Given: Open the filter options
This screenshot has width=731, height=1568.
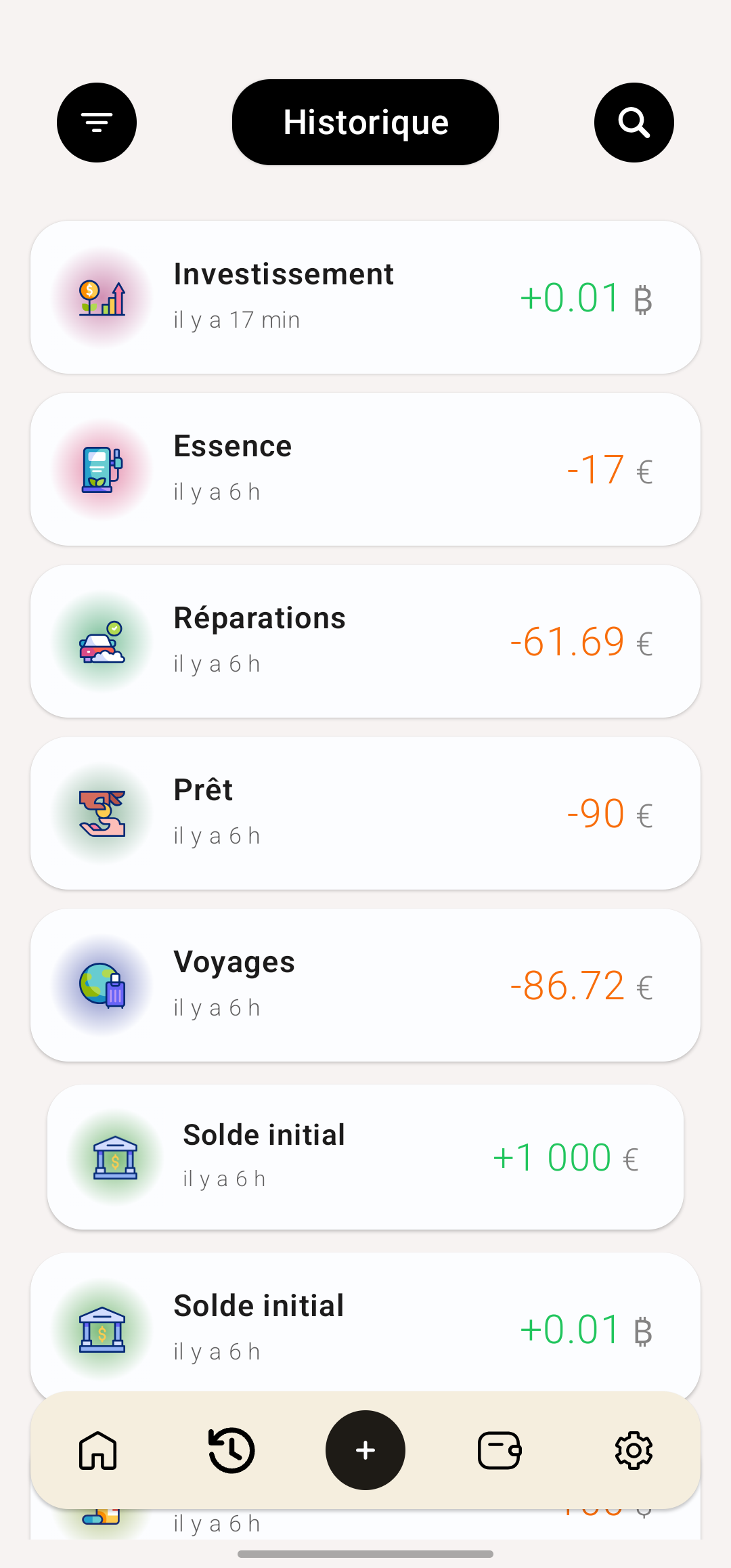Looking at the screenshot, I should pos(97,123).
